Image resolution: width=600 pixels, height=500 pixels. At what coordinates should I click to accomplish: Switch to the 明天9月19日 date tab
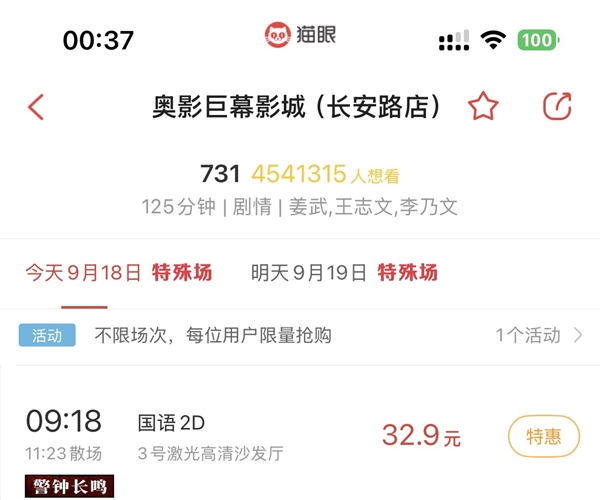pyautogui.click(x=344, y=272)
